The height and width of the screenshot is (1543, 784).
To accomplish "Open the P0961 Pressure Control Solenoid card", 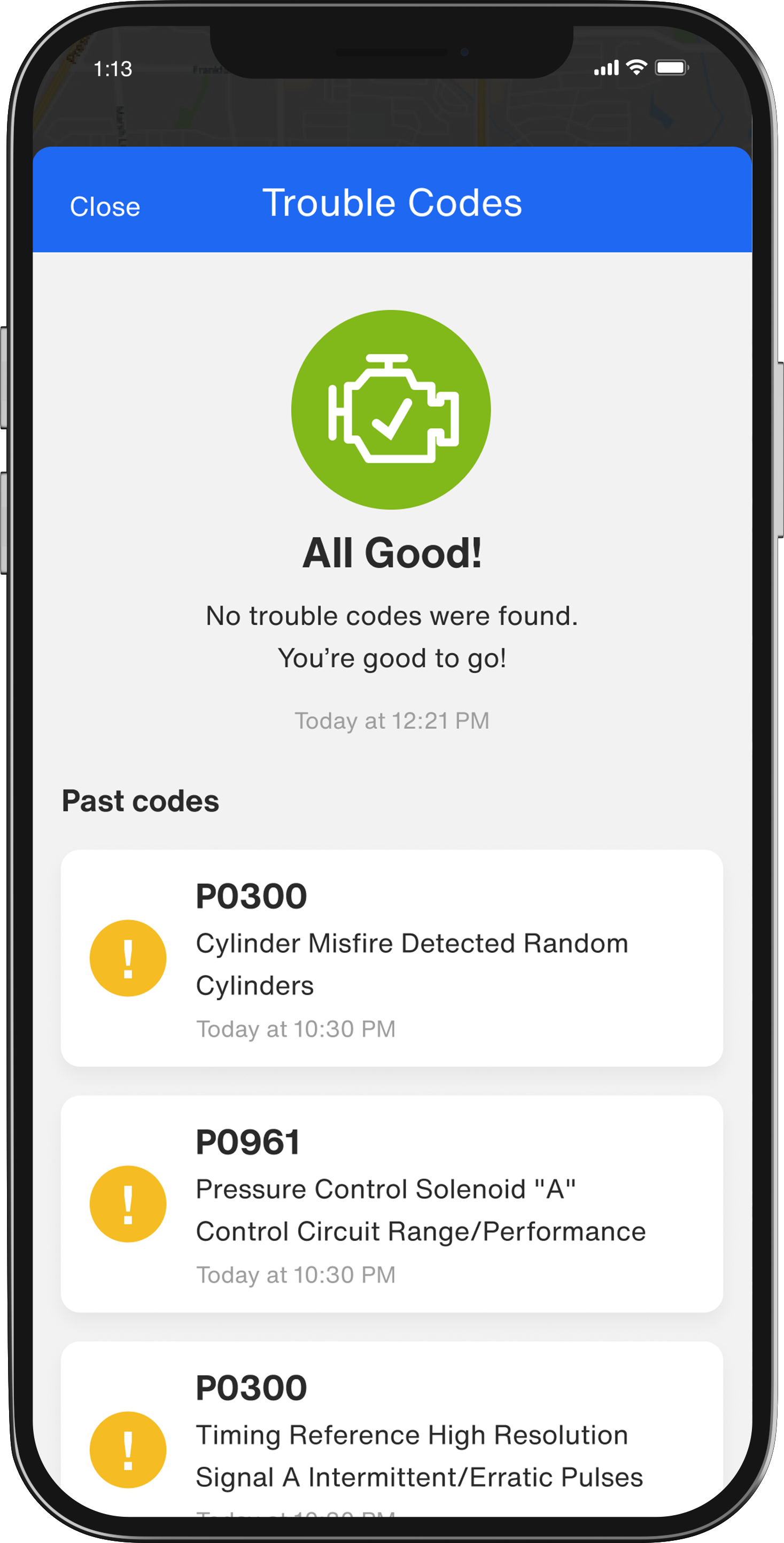I will click(392, 1203).
